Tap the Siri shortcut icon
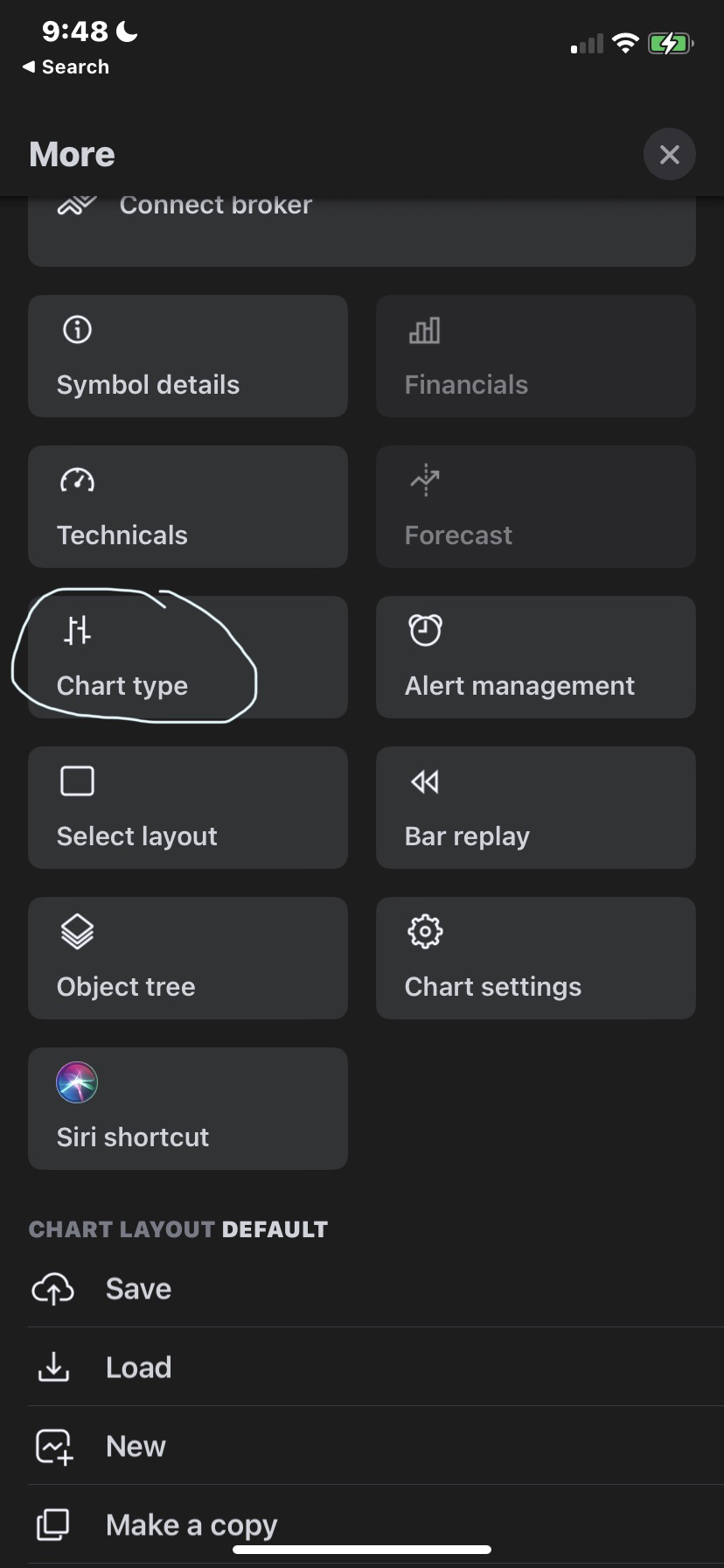724x1568 pixels. tap(76, 1081)
